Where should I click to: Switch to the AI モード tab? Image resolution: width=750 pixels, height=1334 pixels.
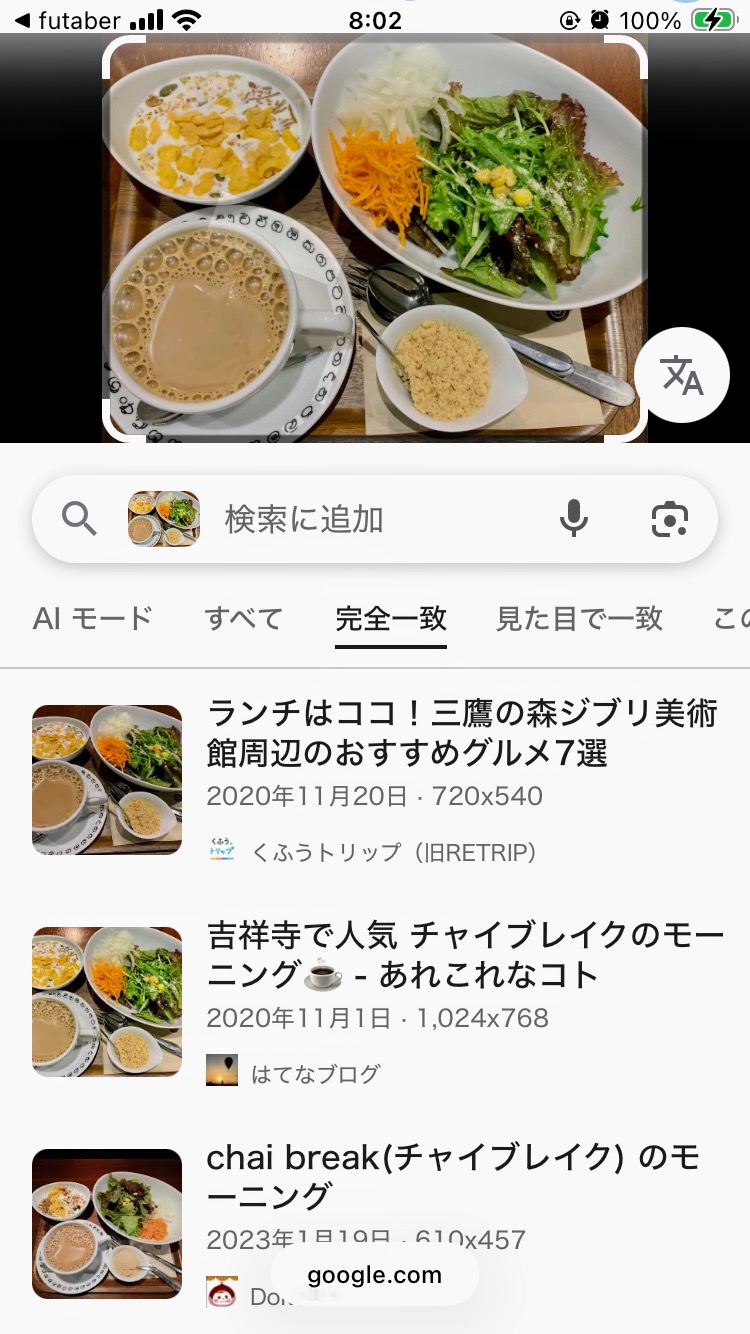(92, 618)
